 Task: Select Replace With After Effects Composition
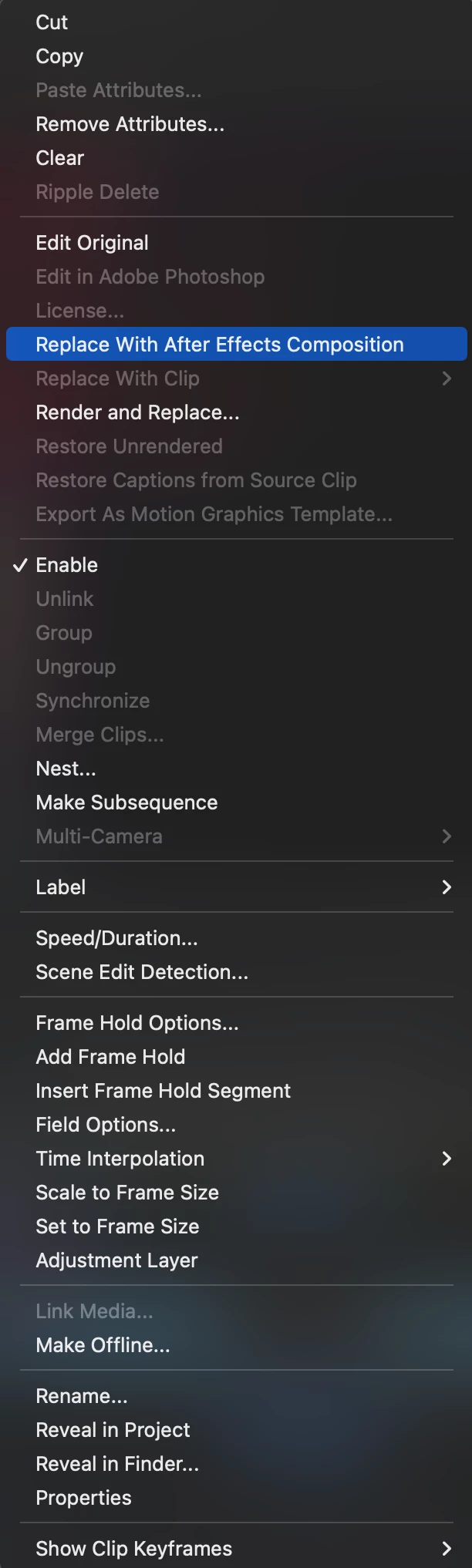(x=220, y=345)
